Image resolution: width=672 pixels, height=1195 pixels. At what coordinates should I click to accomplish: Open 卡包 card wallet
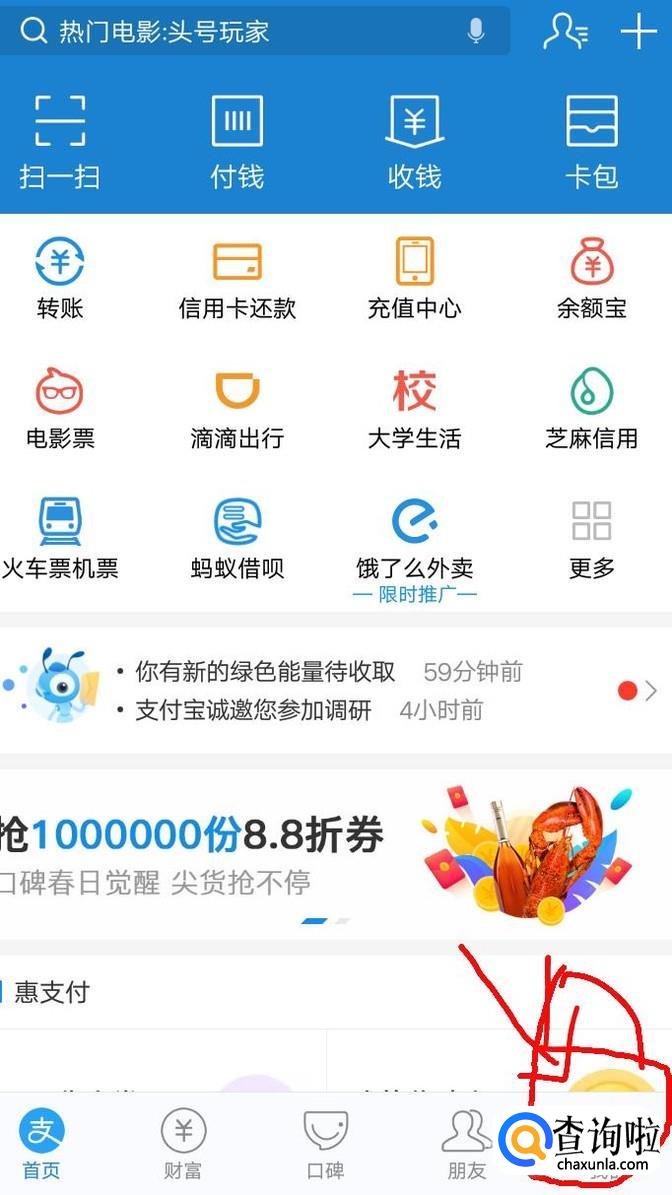coord(591,140)
